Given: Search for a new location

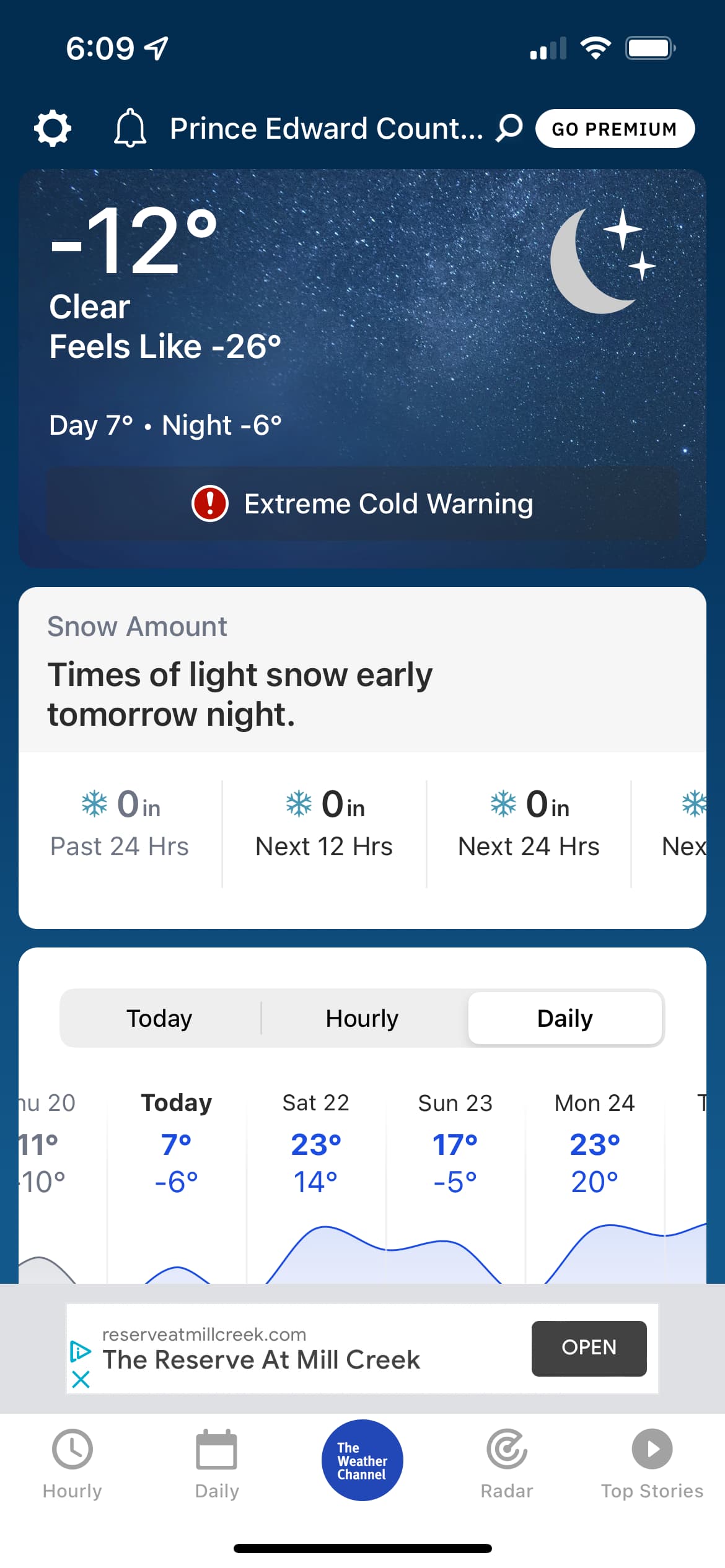Looking at the screenshot, I should coord(509,129).
